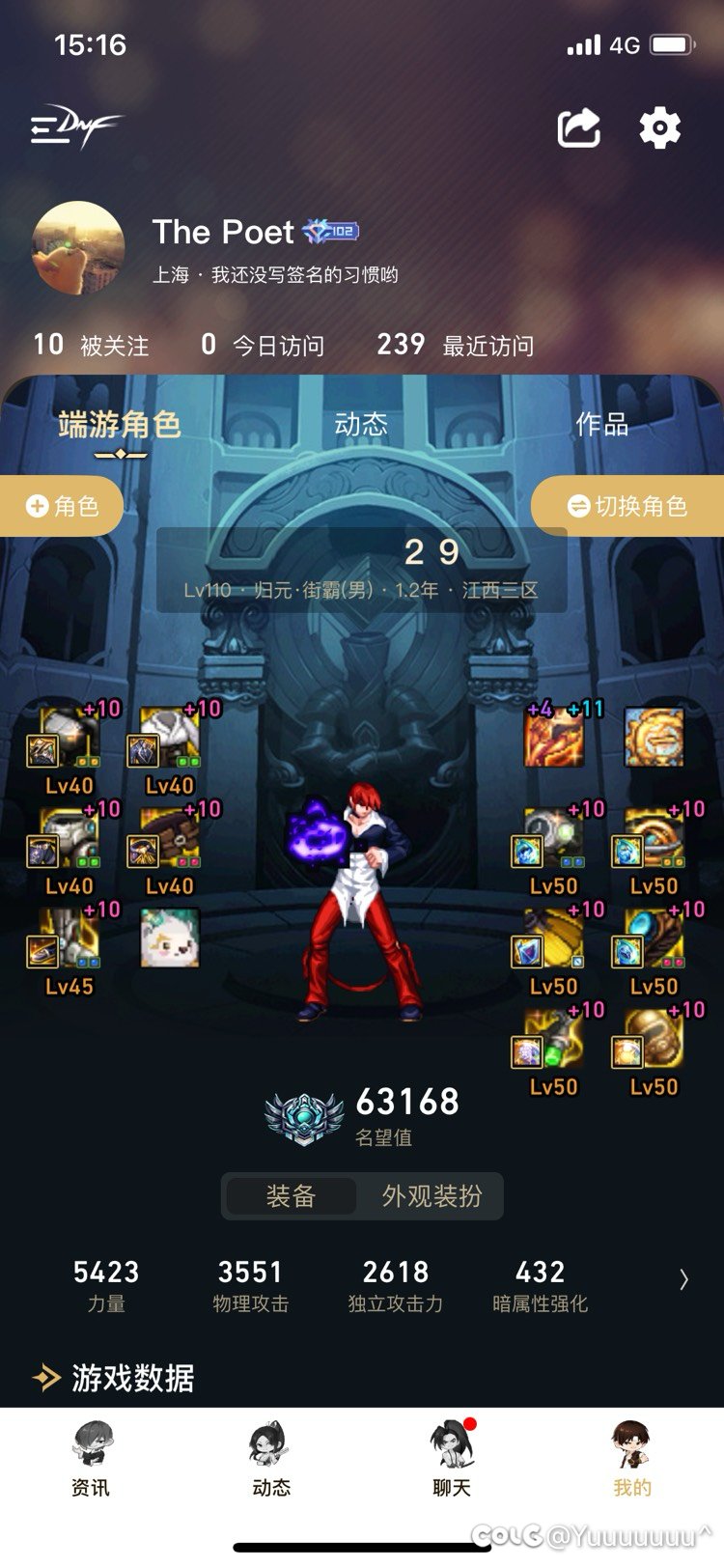Screen dimensions: 724x1568
Task: Switch to the 动态 top tab
Action: pyautogui.click(x=361, y=424)
